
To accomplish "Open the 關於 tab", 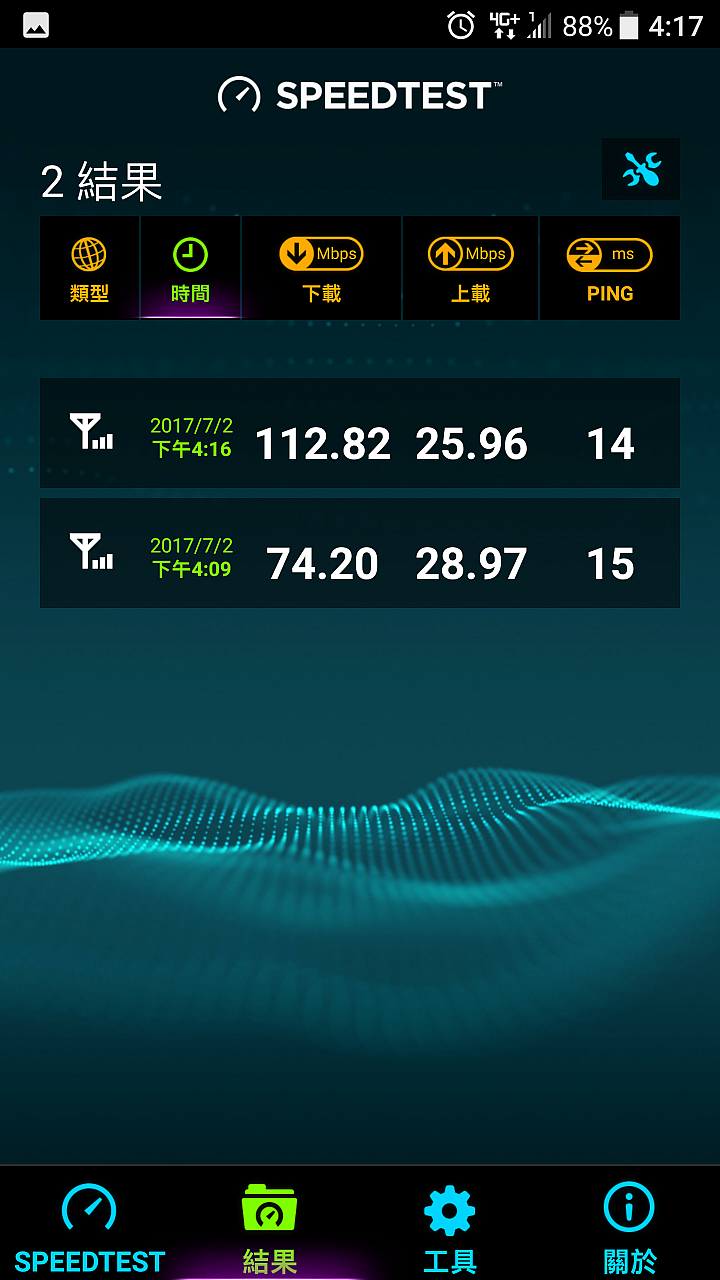I will click(x=630, y=1224).
